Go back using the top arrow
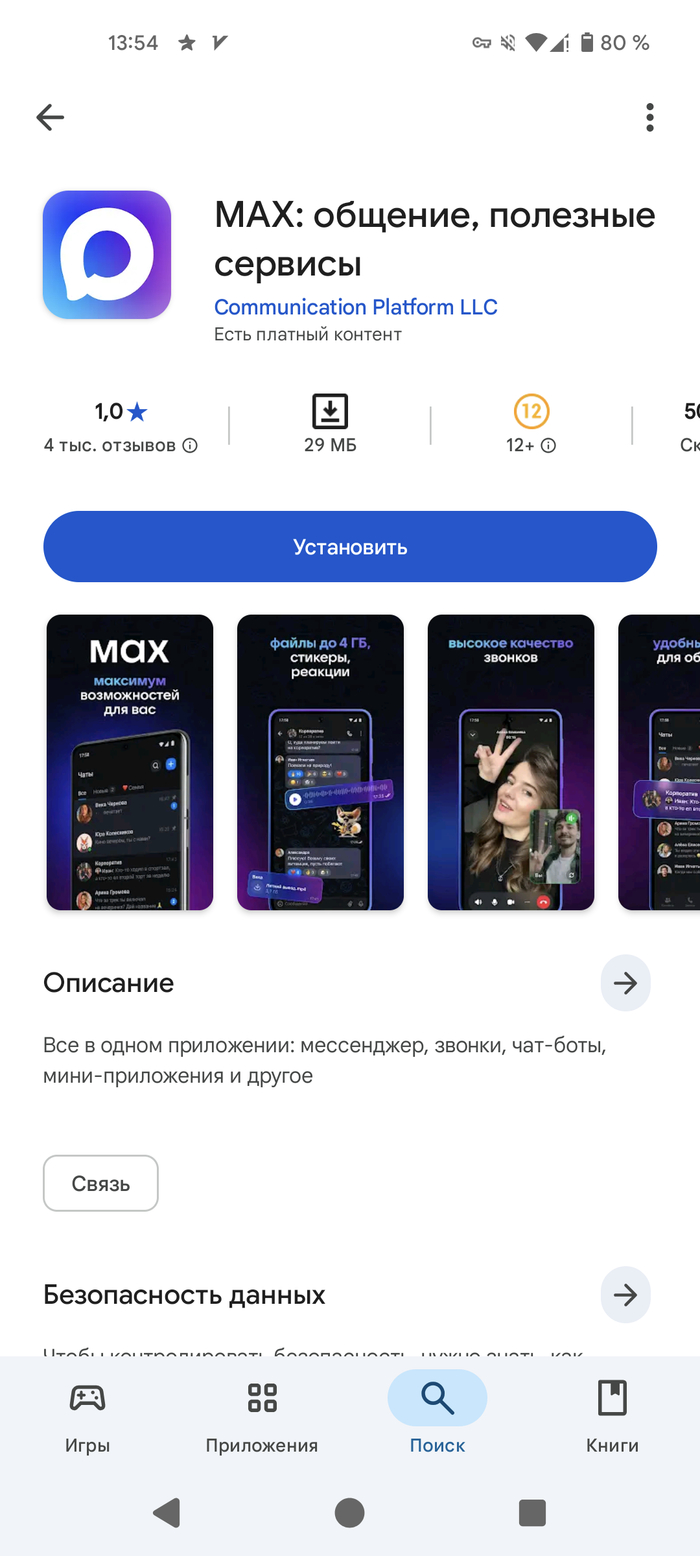Screen dimensions: 700x1556 tap(50, 118)
